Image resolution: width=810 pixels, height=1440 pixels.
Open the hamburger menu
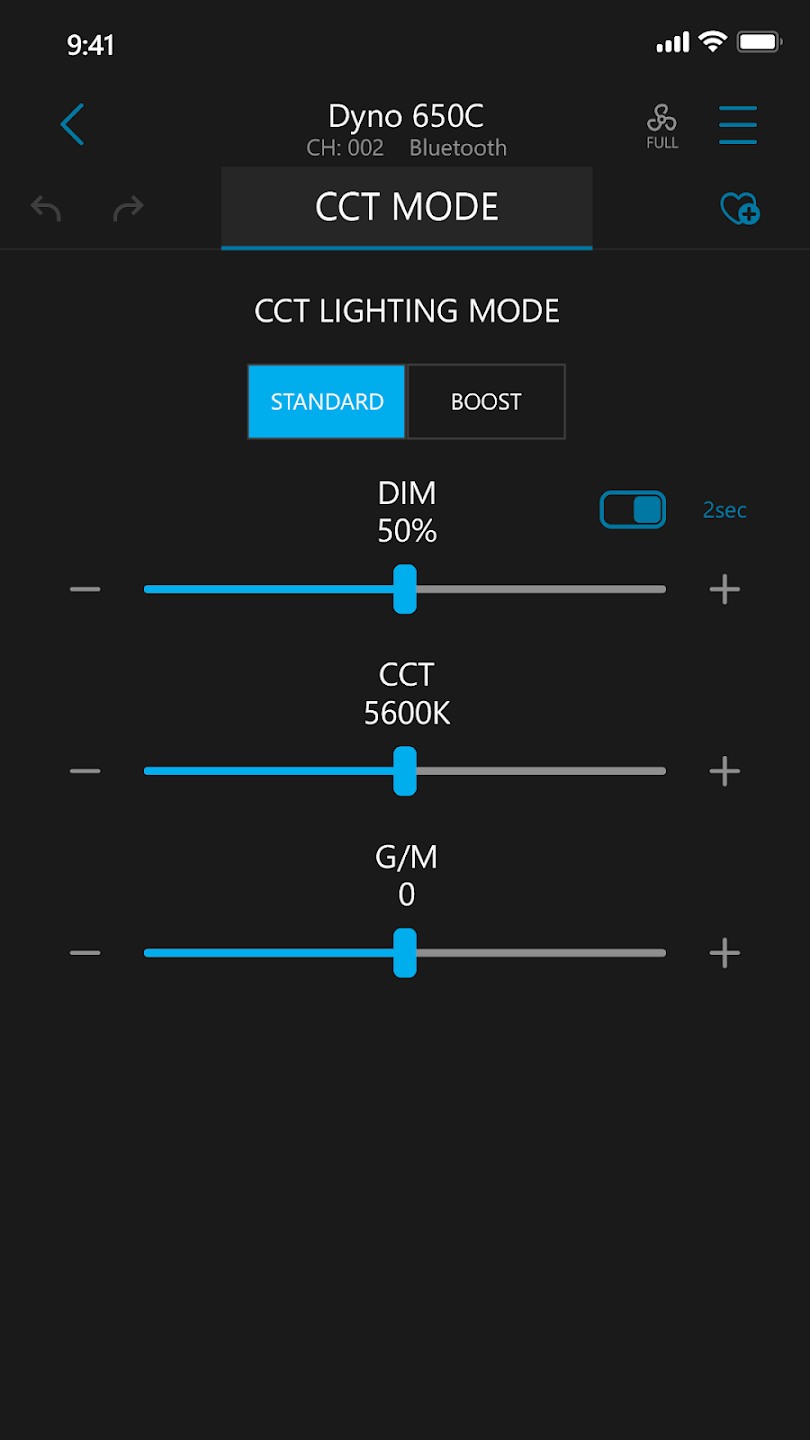[x=738, y=125]
